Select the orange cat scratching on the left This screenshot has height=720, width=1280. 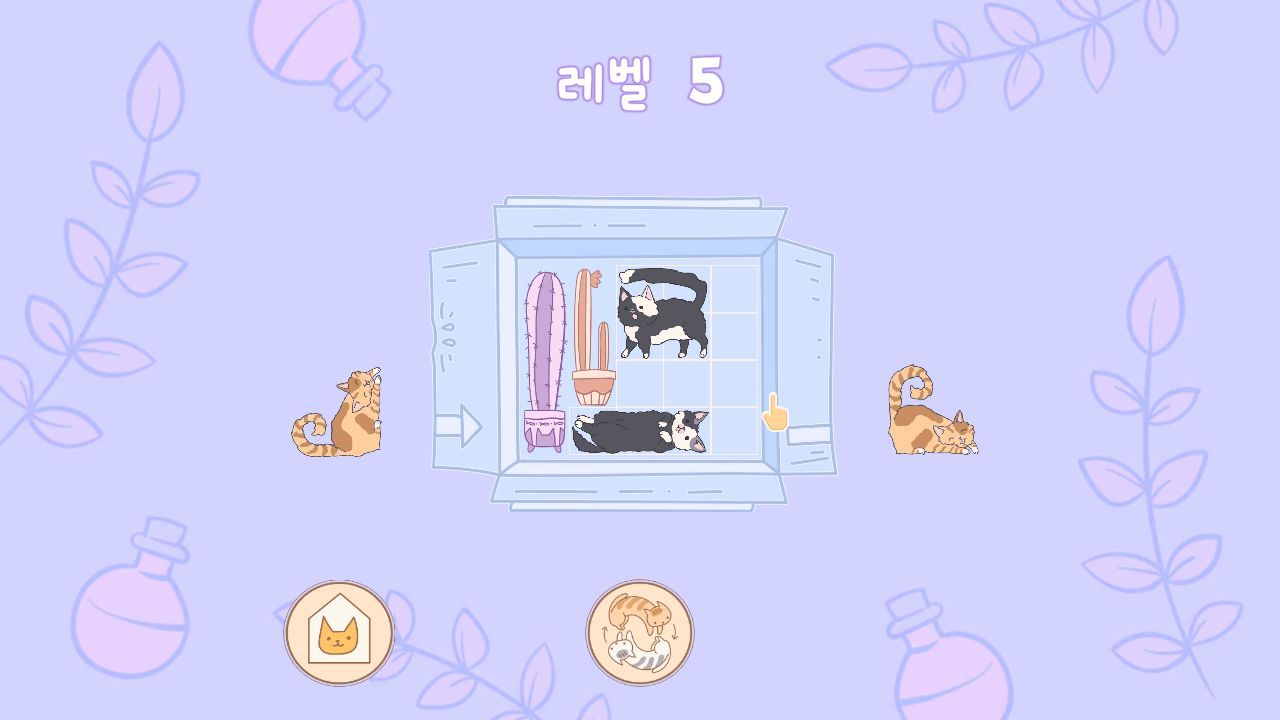coord(337,412)
